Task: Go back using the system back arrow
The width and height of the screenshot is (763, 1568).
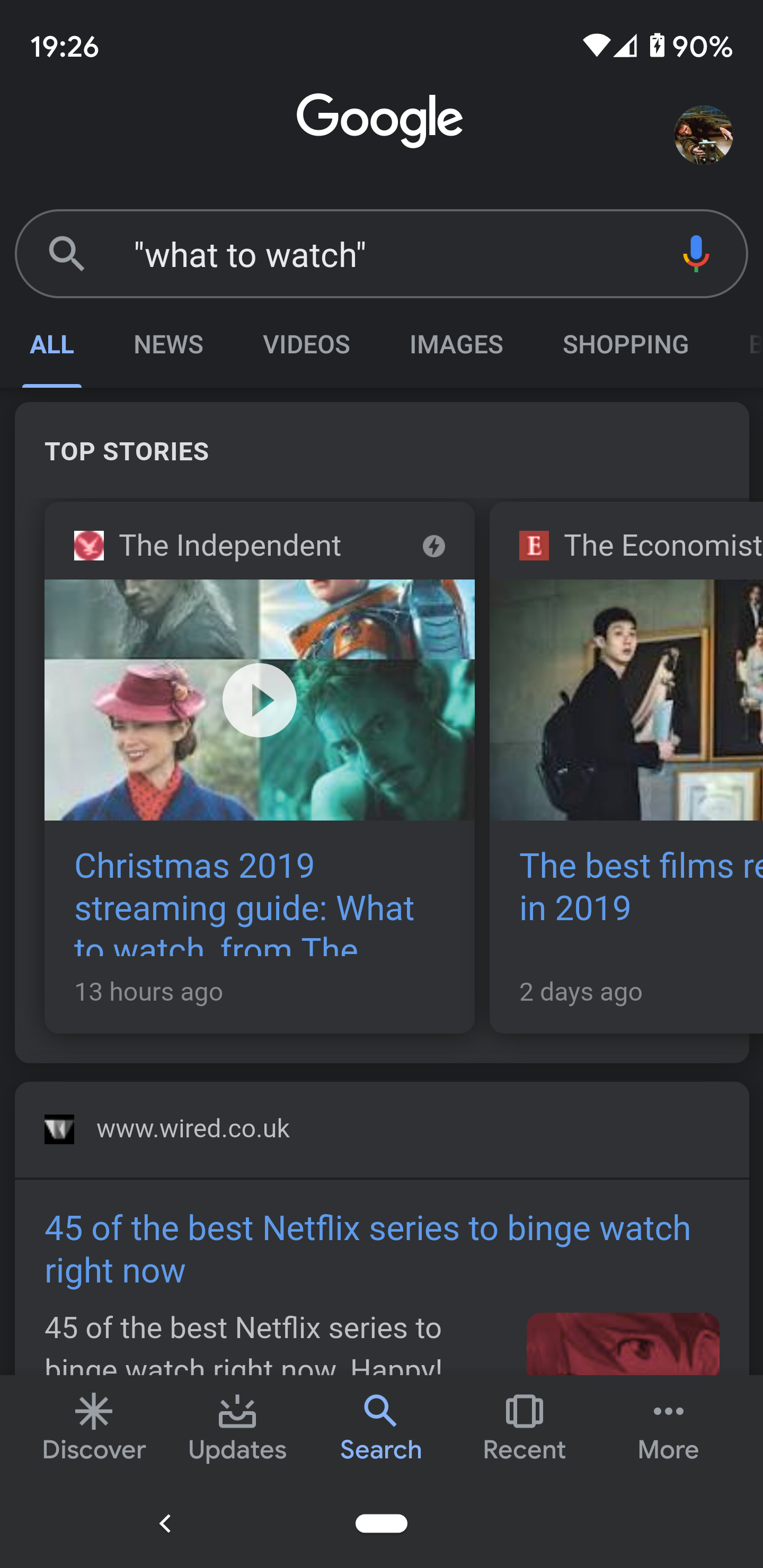Action: pos(165,1524)
